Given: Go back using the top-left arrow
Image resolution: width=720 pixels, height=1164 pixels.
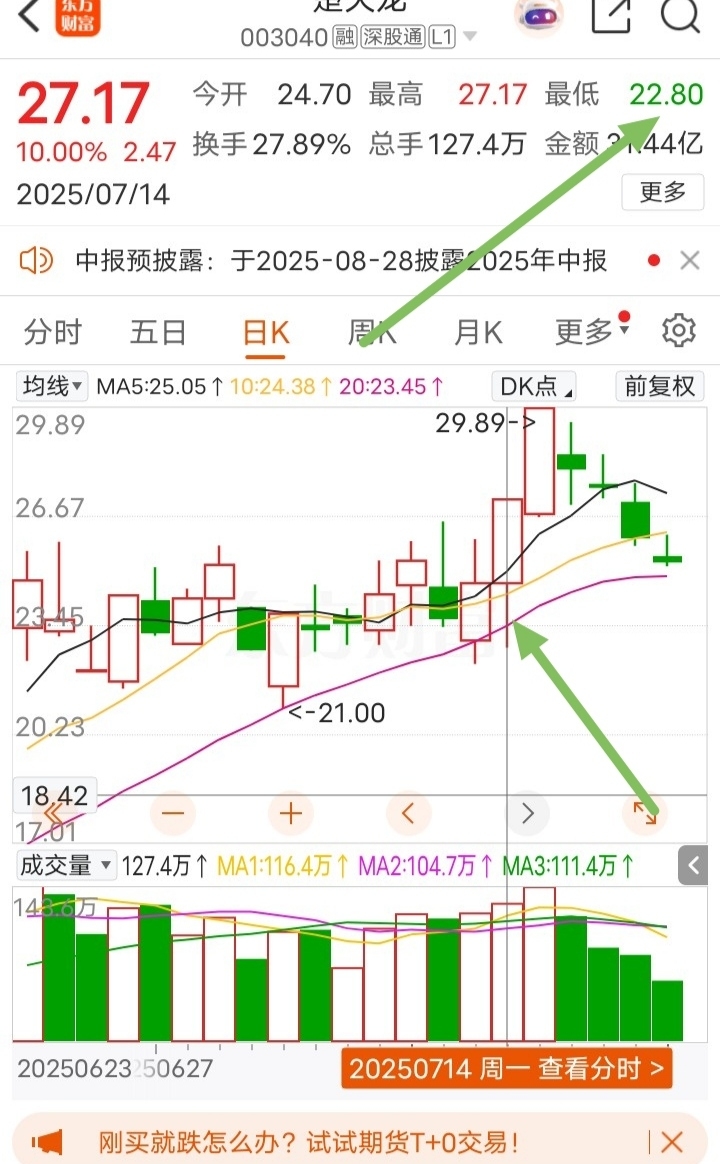Looking at the screenshot, I should [29, 15].
